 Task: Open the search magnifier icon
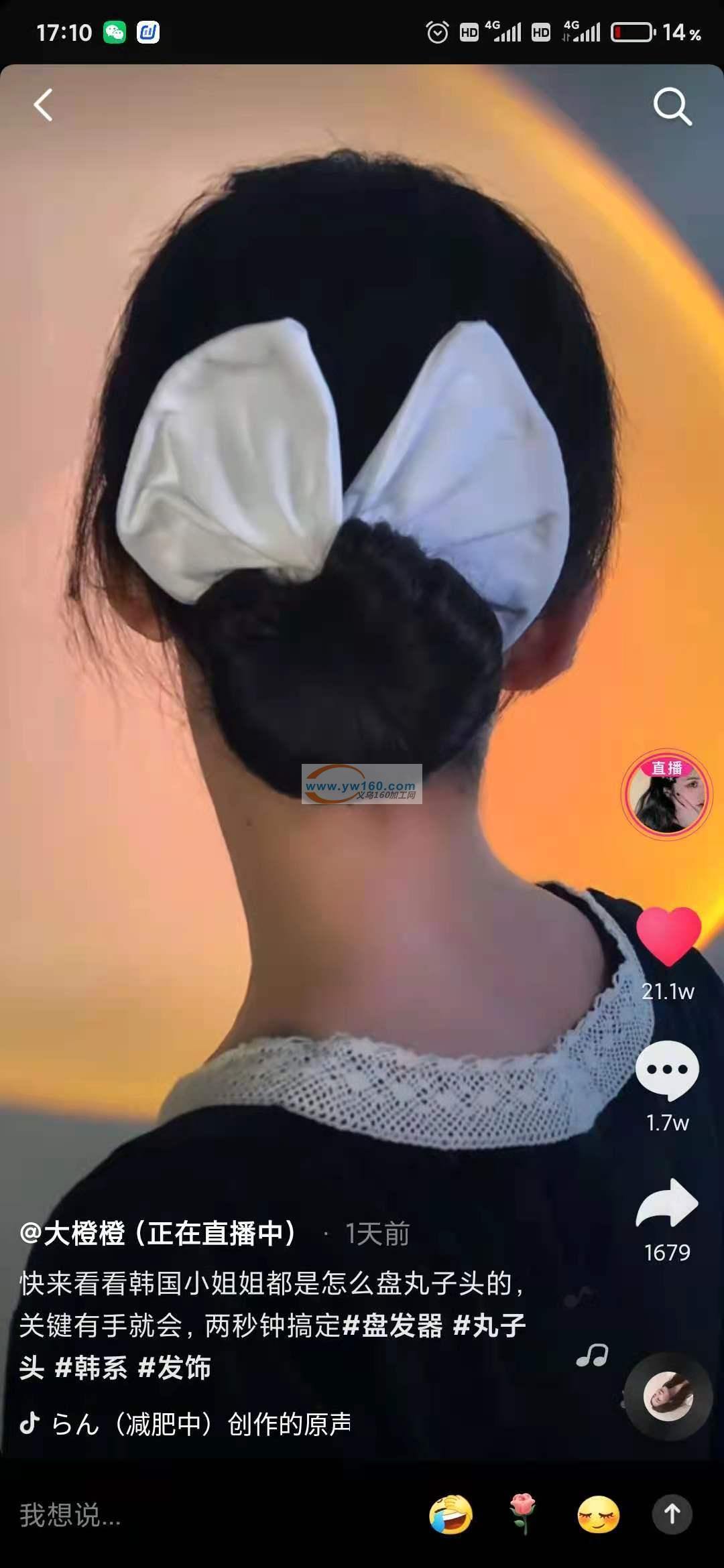tap(672, 106)
